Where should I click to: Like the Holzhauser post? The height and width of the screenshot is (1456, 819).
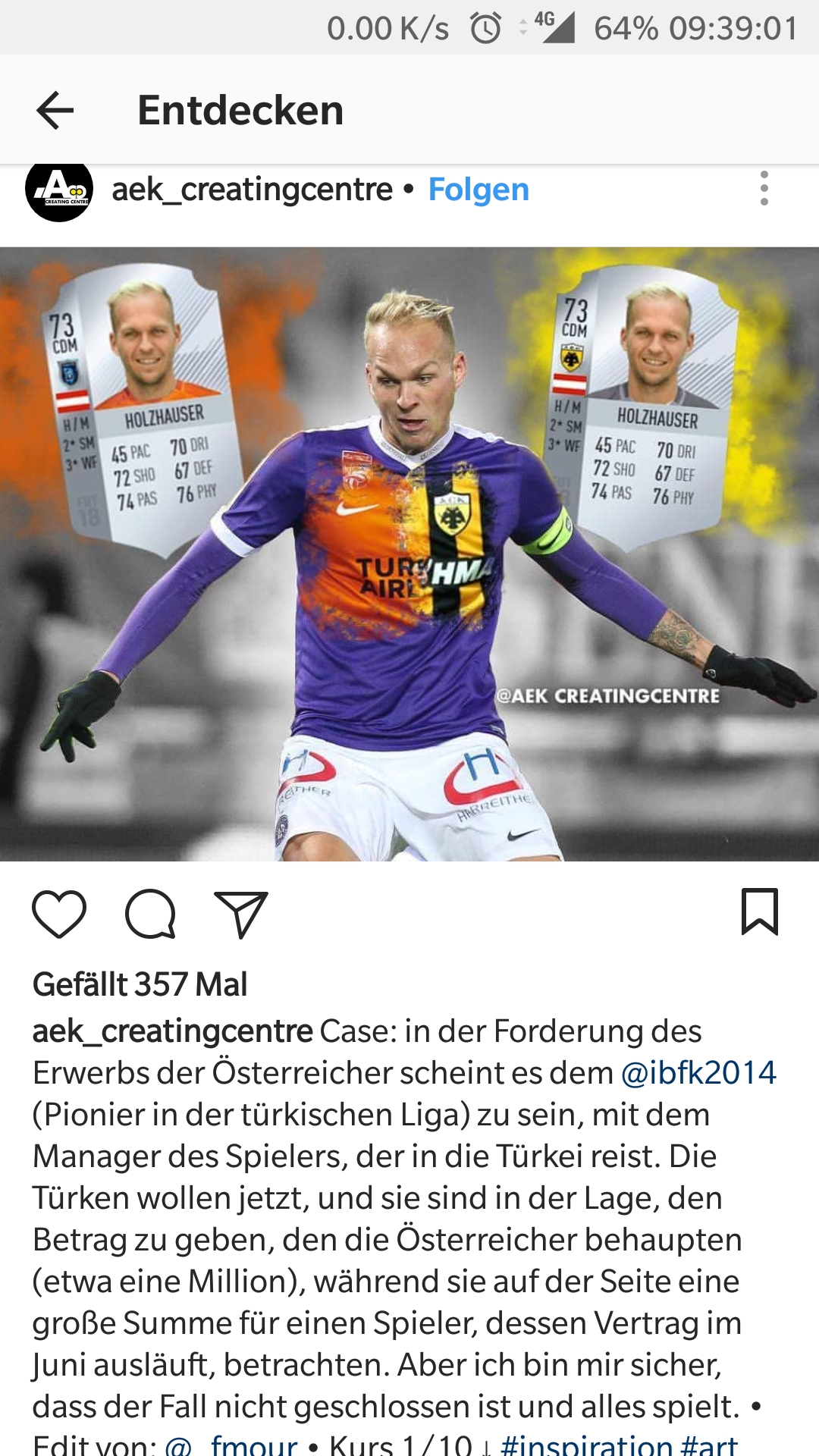(59, 914)
